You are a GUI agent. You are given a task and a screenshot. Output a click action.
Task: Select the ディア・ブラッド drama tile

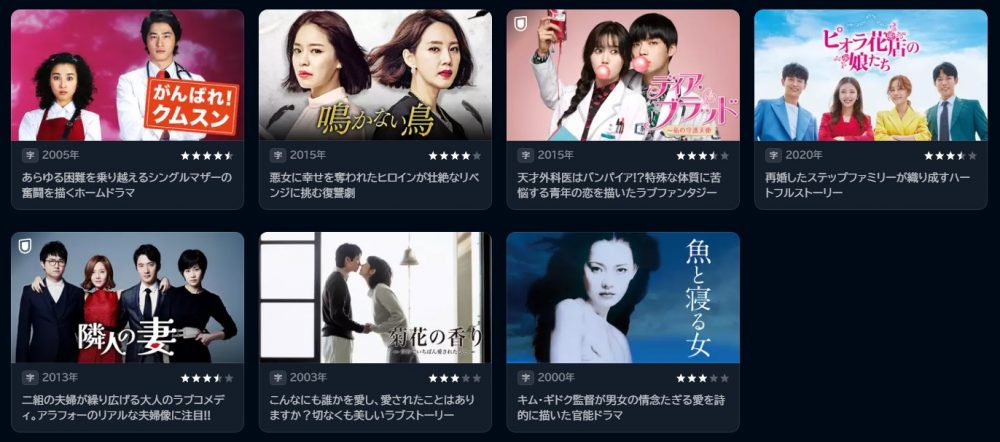tap(622, 76)
